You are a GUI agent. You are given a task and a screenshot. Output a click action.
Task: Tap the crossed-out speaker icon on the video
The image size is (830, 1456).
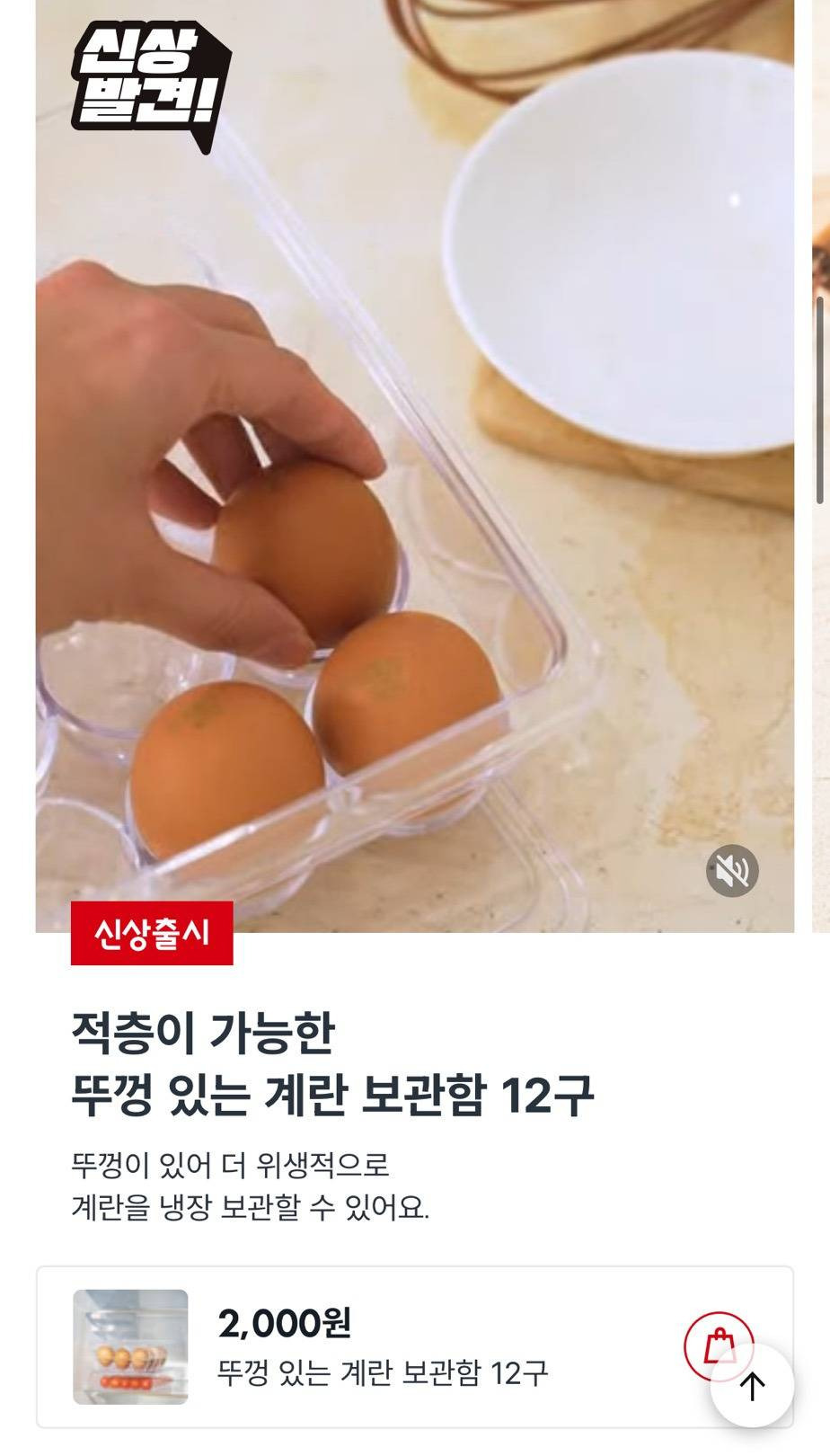[733, 869]
